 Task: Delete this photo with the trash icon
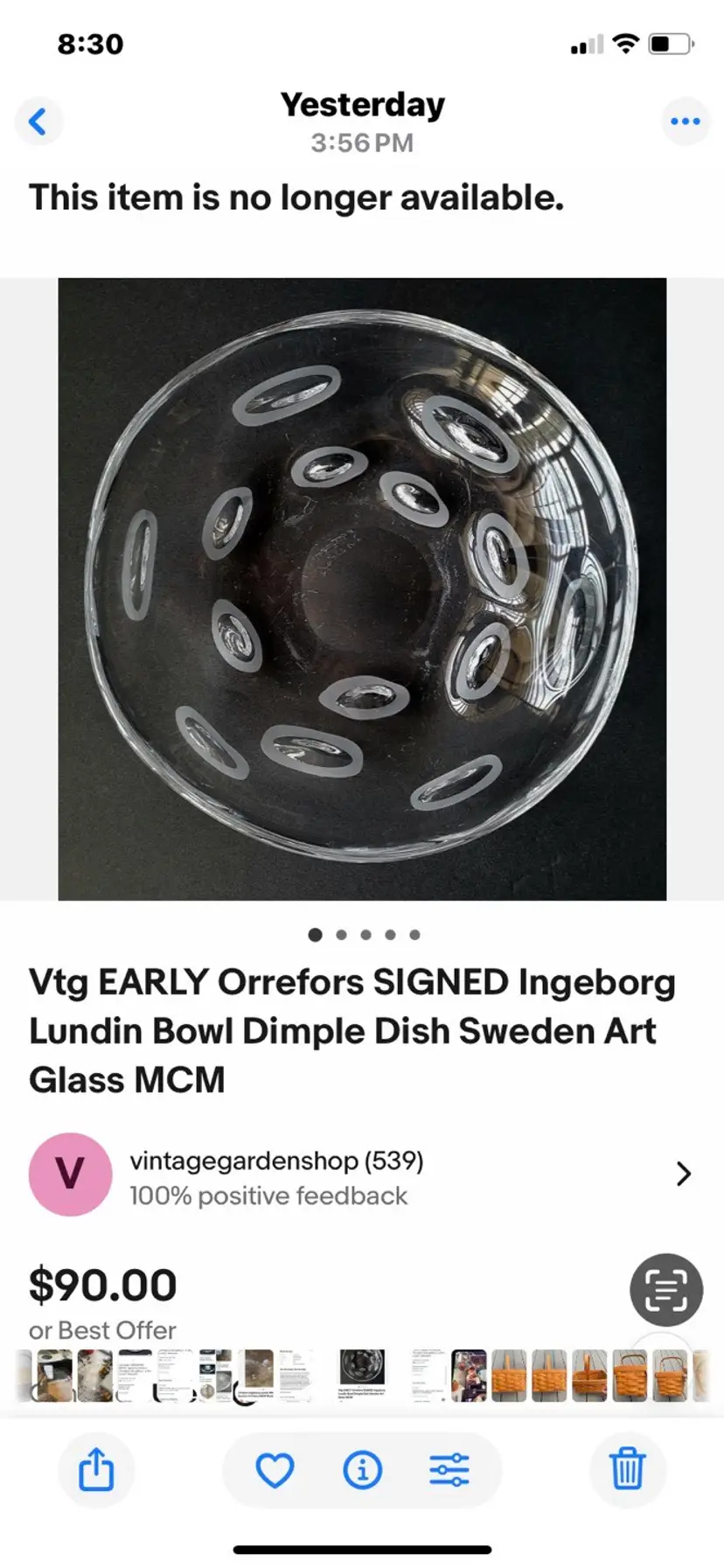point(627,1469)
